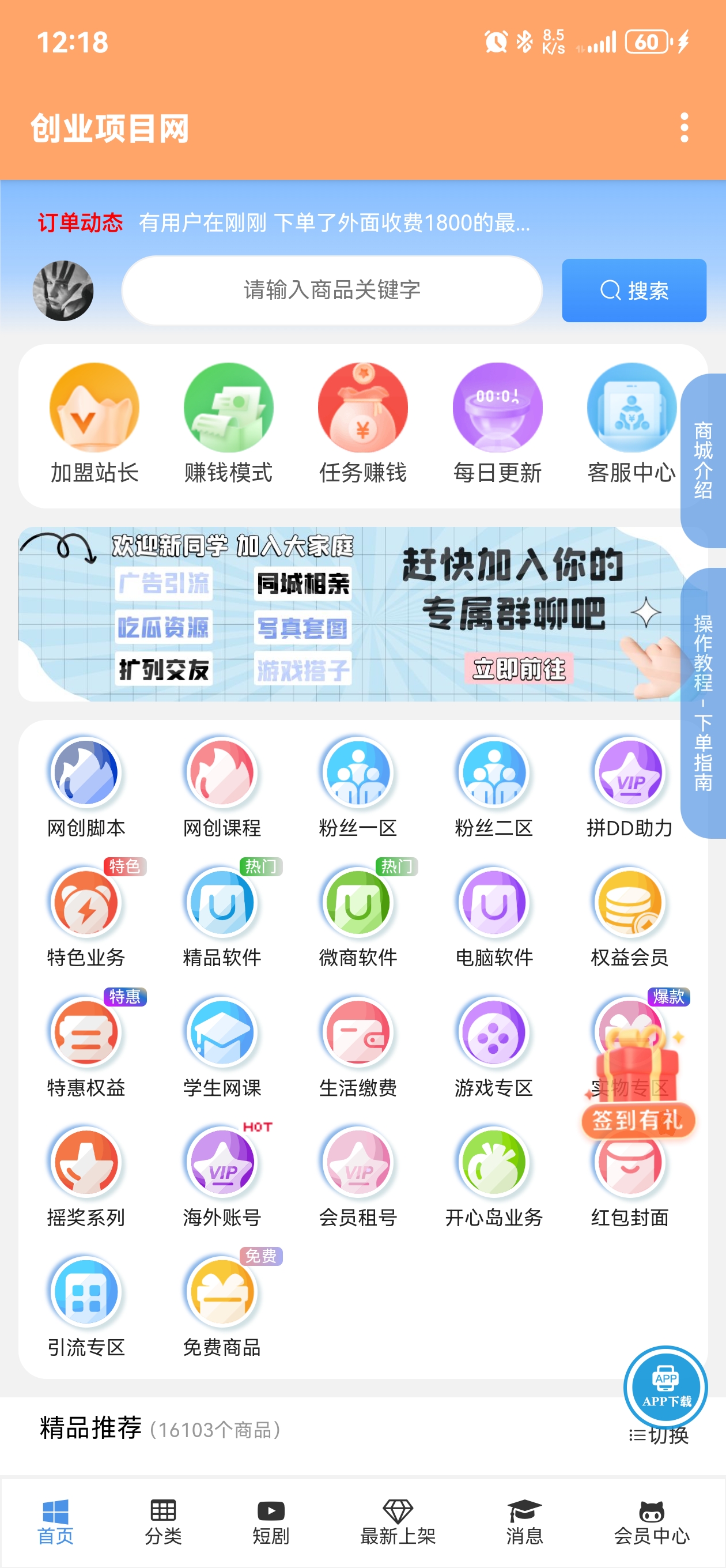Open the three-dot overflow menu
The width and height of the screenshot is (726, 1568).
[x=684, y=128]
